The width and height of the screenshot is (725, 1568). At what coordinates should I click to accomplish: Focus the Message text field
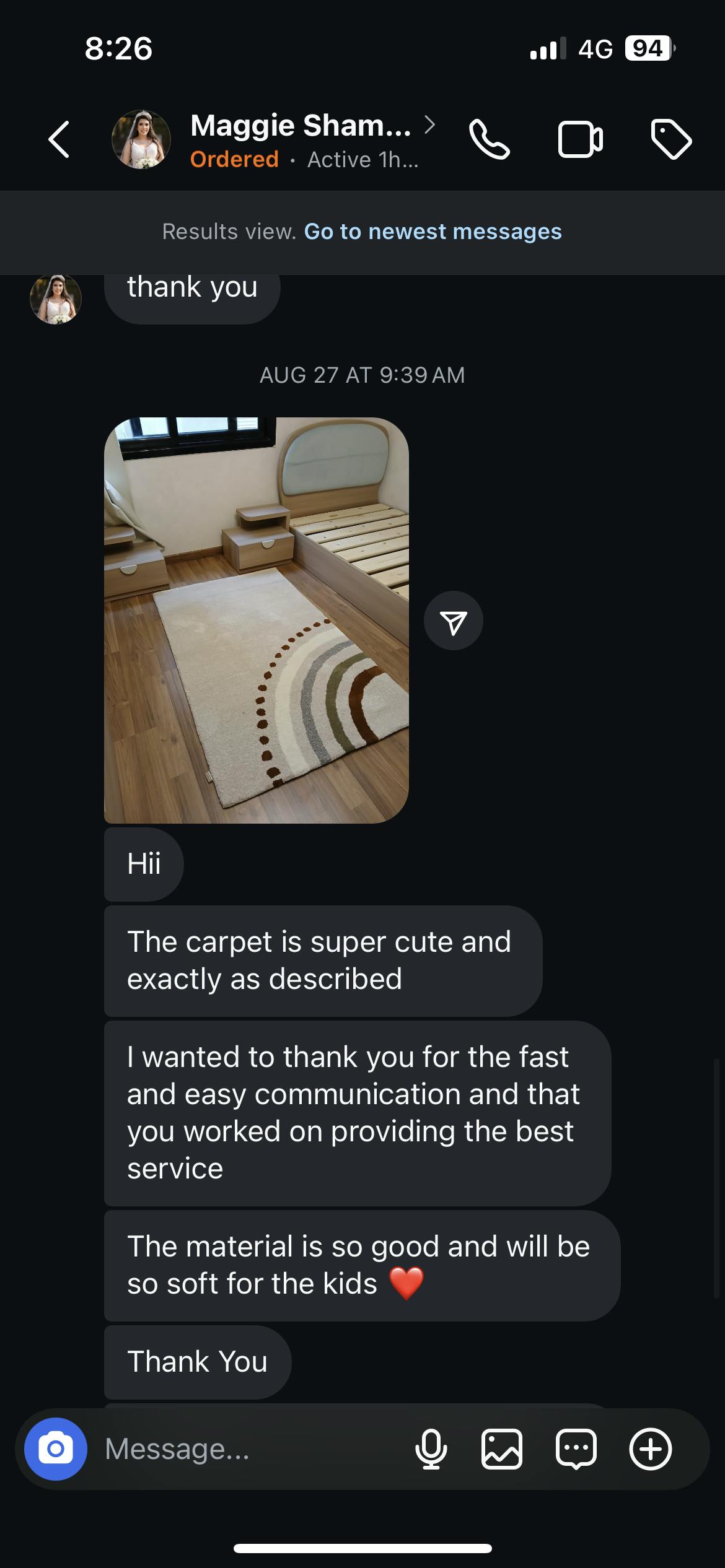click(248, 1449)
